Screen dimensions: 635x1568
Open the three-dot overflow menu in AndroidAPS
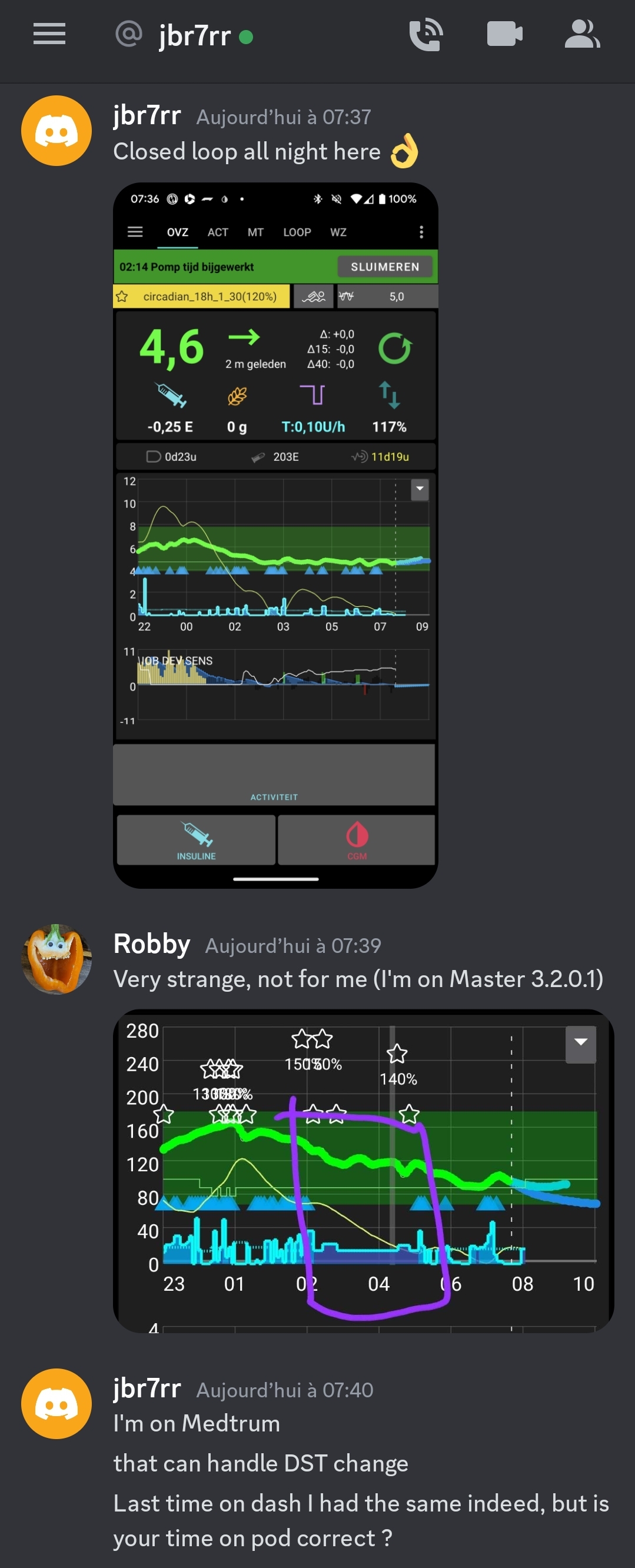click(x=421, y=232)
